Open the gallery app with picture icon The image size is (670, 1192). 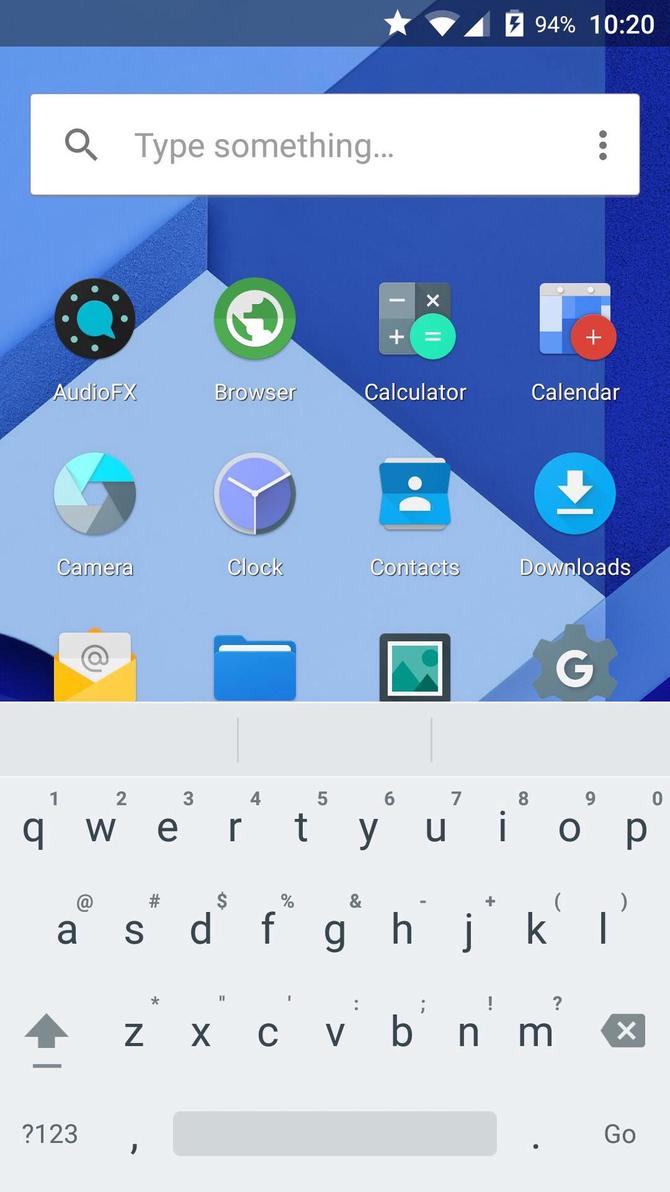(x=415, y=667)
